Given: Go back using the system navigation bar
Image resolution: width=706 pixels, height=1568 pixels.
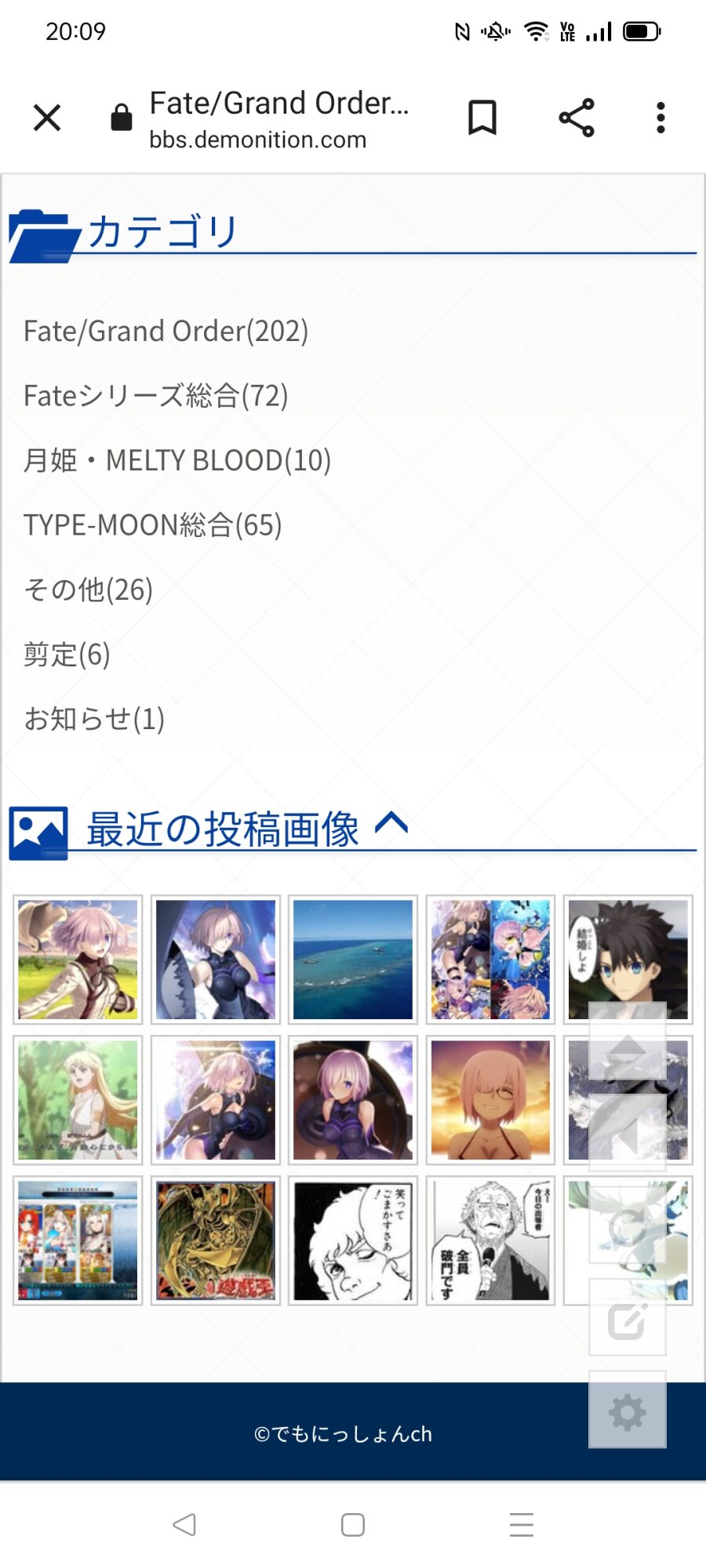Looking at the screenshot, I should [x=184, y=1525].
